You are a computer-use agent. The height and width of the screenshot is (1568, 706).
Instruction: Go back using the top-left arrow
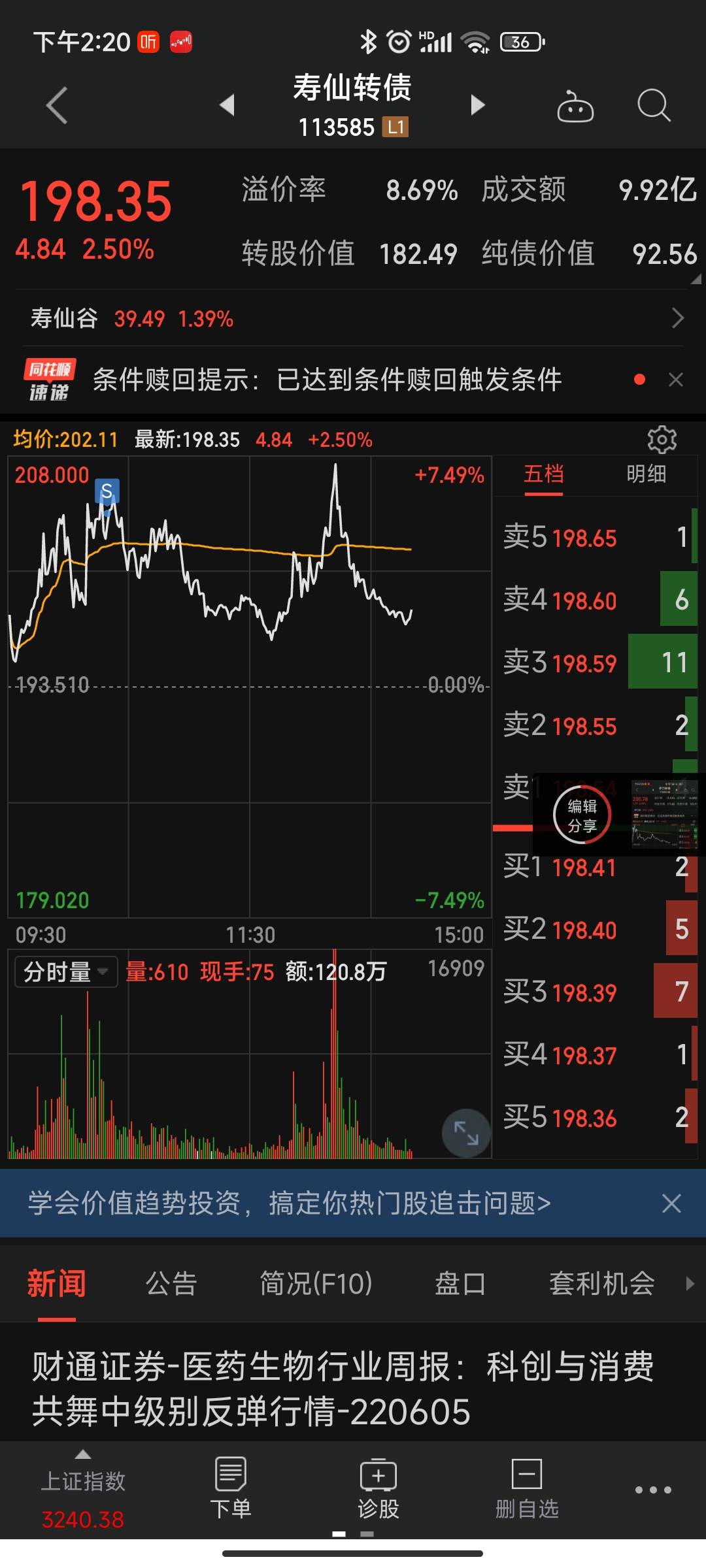pyautogui.click(x=58, y=105)
